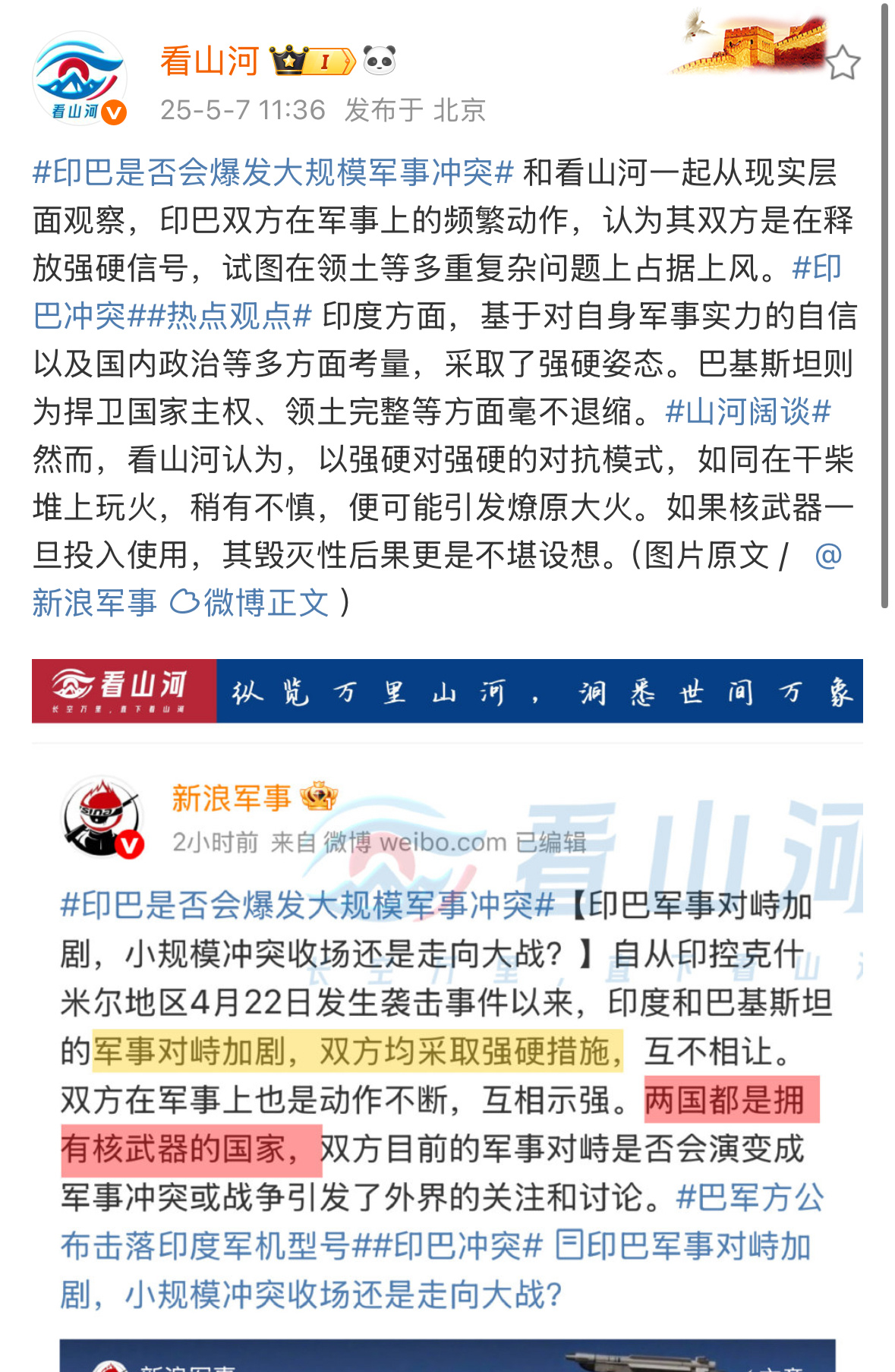Viewport: 895px width, 1372px height.
Task: Open hashtag #印巴是否会爆发大规模军事冲突#
Action: pos(273,172)
